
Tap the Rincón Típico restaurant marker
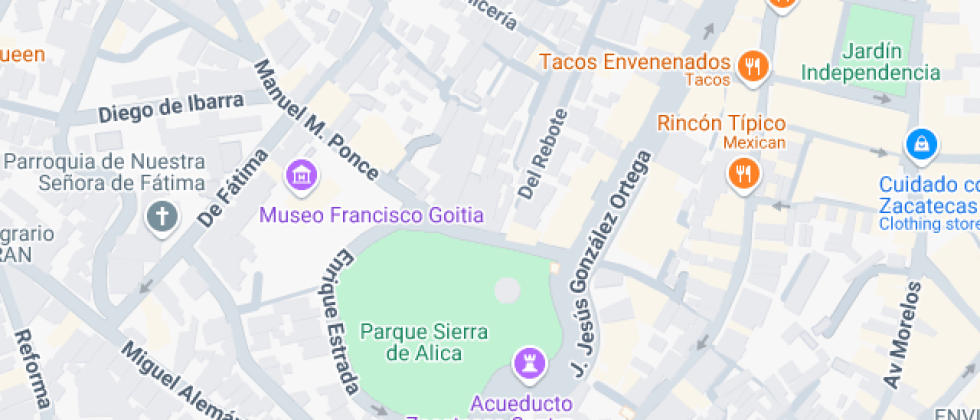743,172
